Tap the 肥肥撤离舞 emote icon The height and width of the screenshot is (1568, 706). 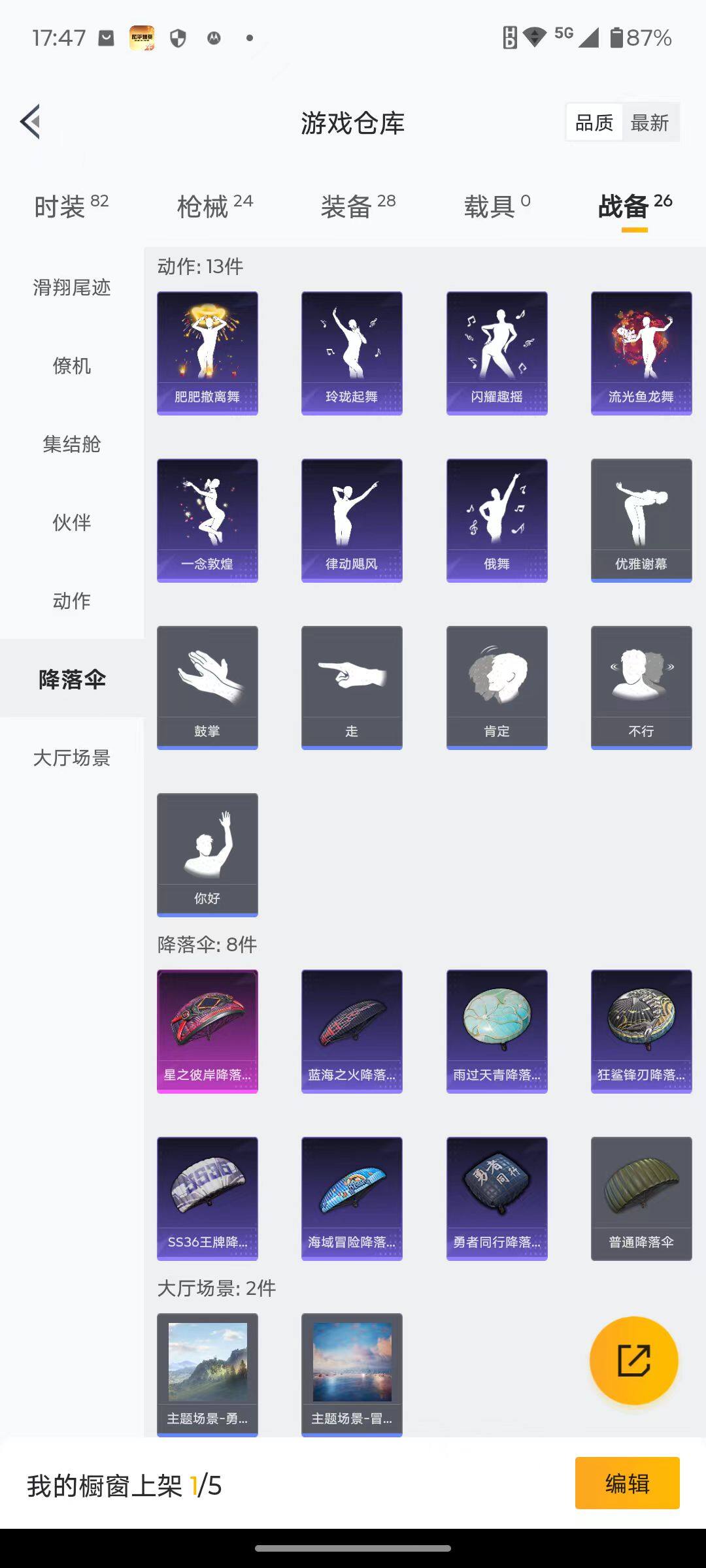point(207,351)
